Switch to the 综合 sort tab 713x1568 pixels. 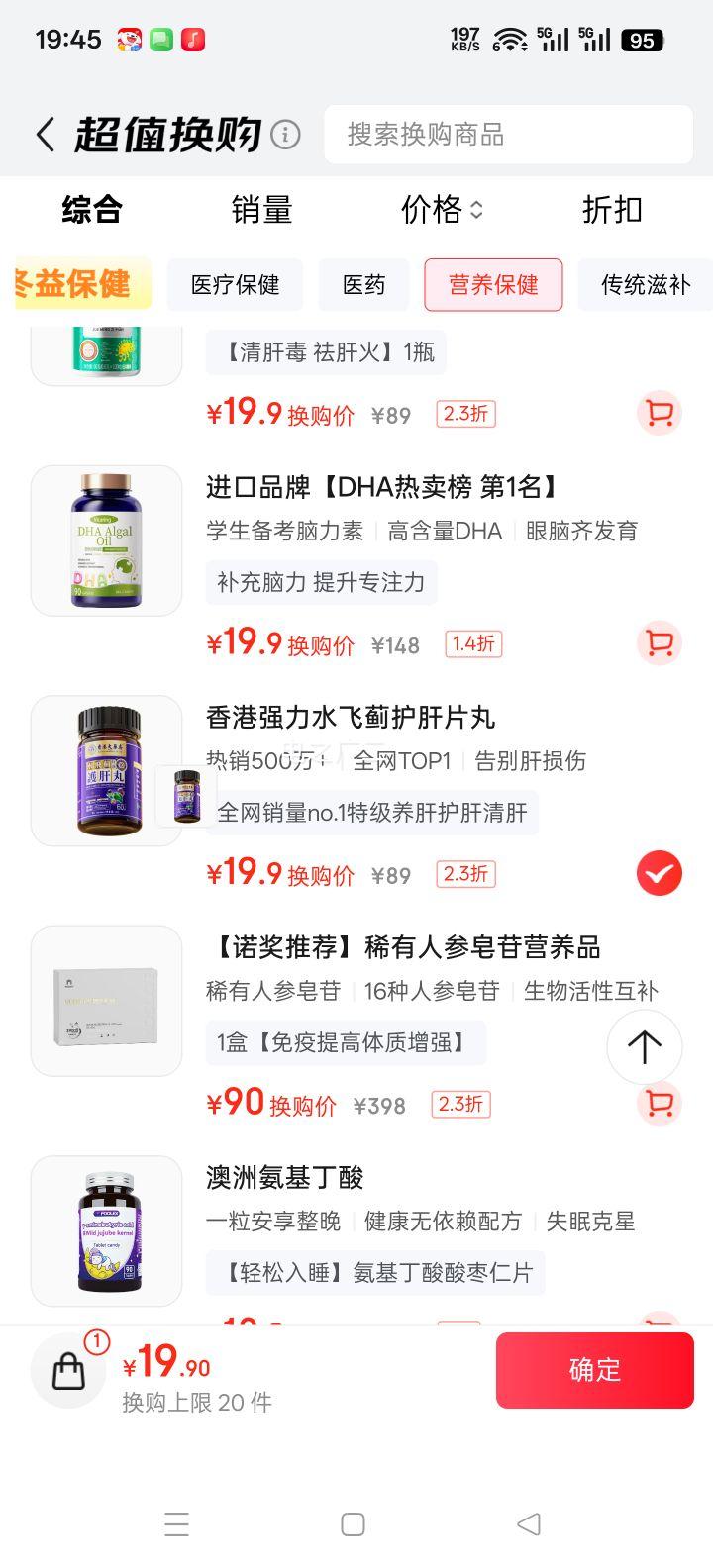(92, 210)
